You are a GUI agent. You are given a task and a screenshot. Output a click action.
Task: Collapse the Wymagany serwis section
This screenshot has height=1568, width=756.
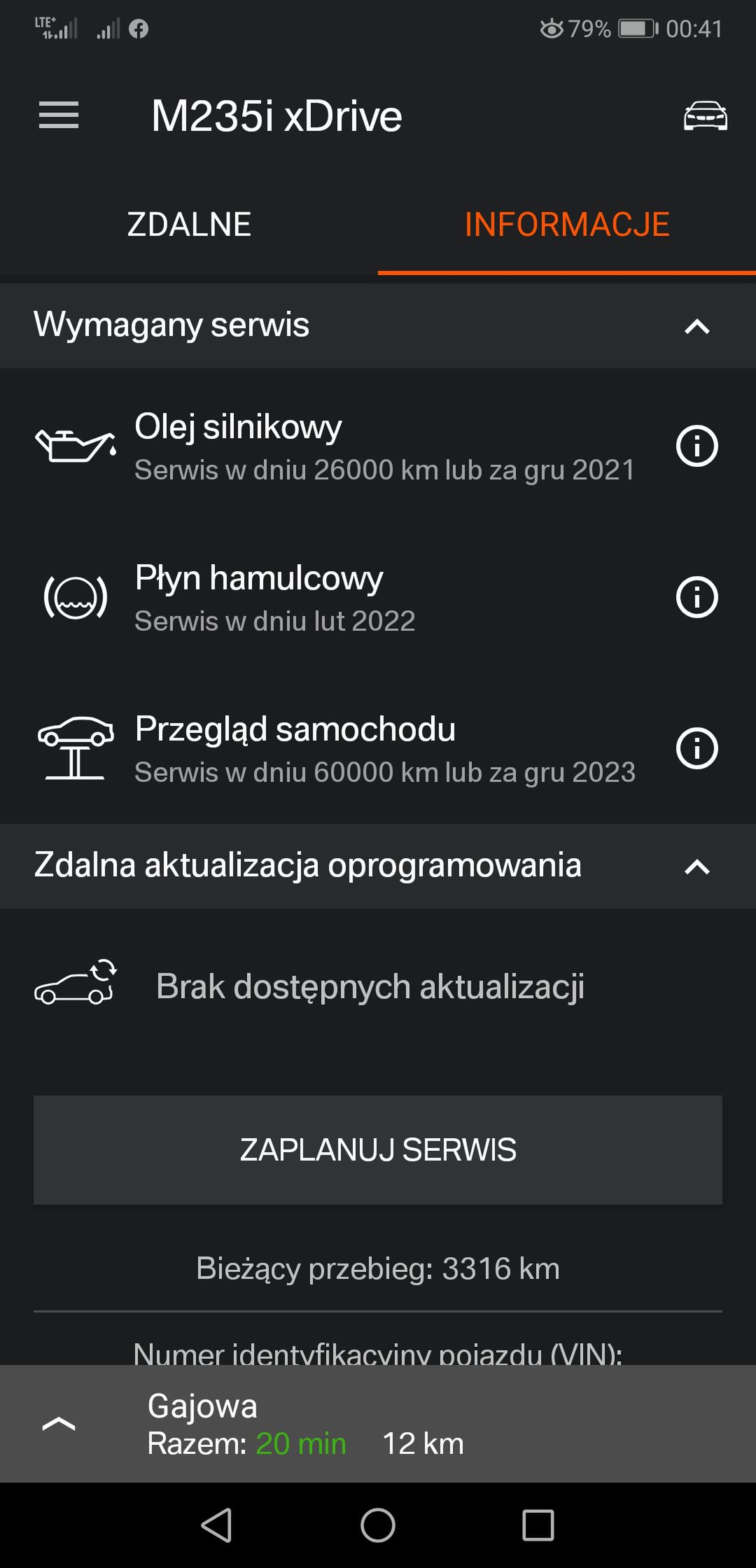(696, 326)
